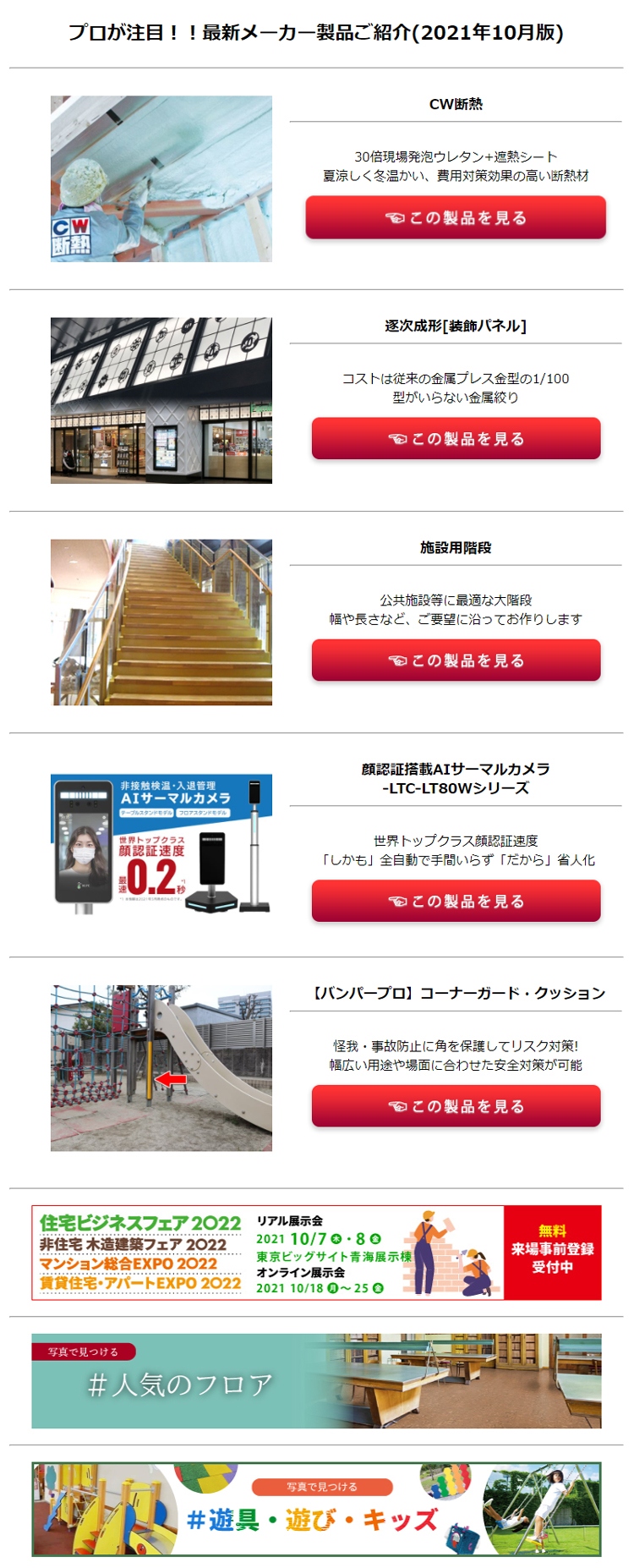Open the decorative panel storefront image
This screenshot has width=634, height=1568.
tap(161, 400)
